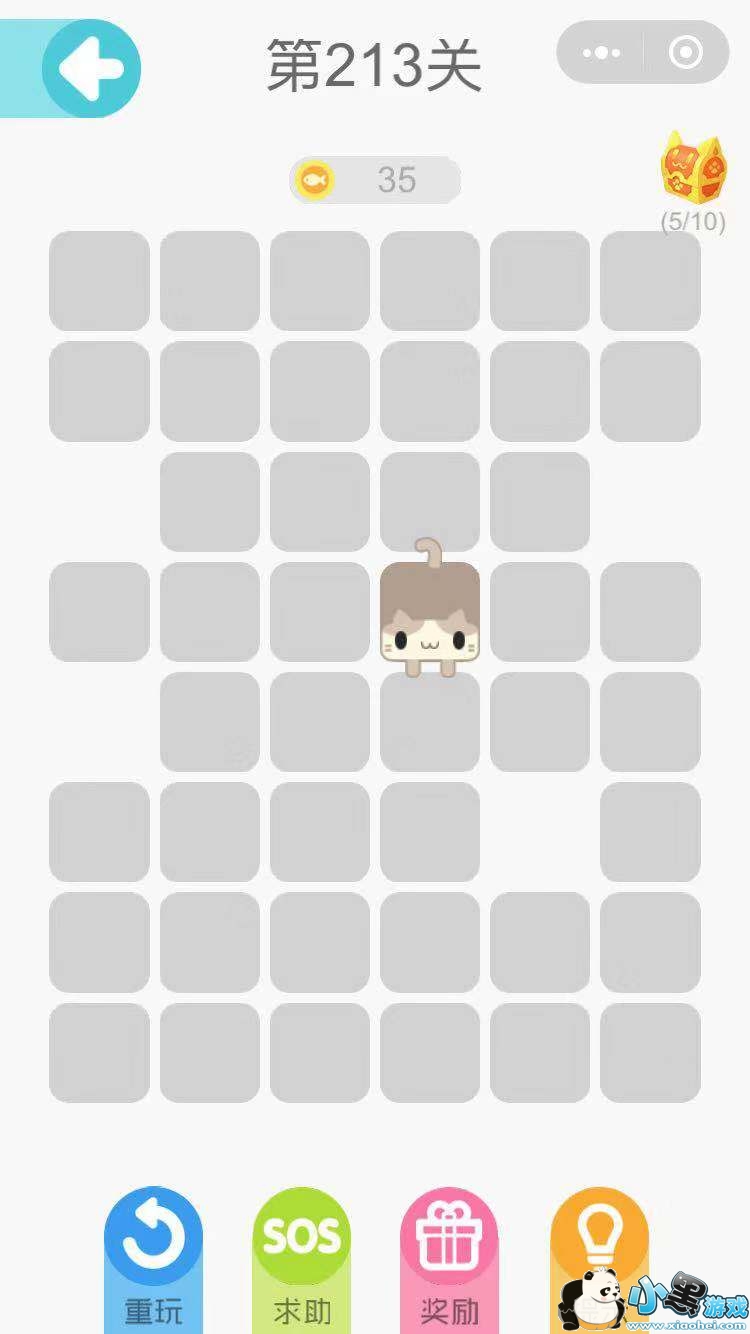Viewport: 750px width, 1334px height.
Task: Open the 奖励 gift rewards
Action: pos(449,1255)
